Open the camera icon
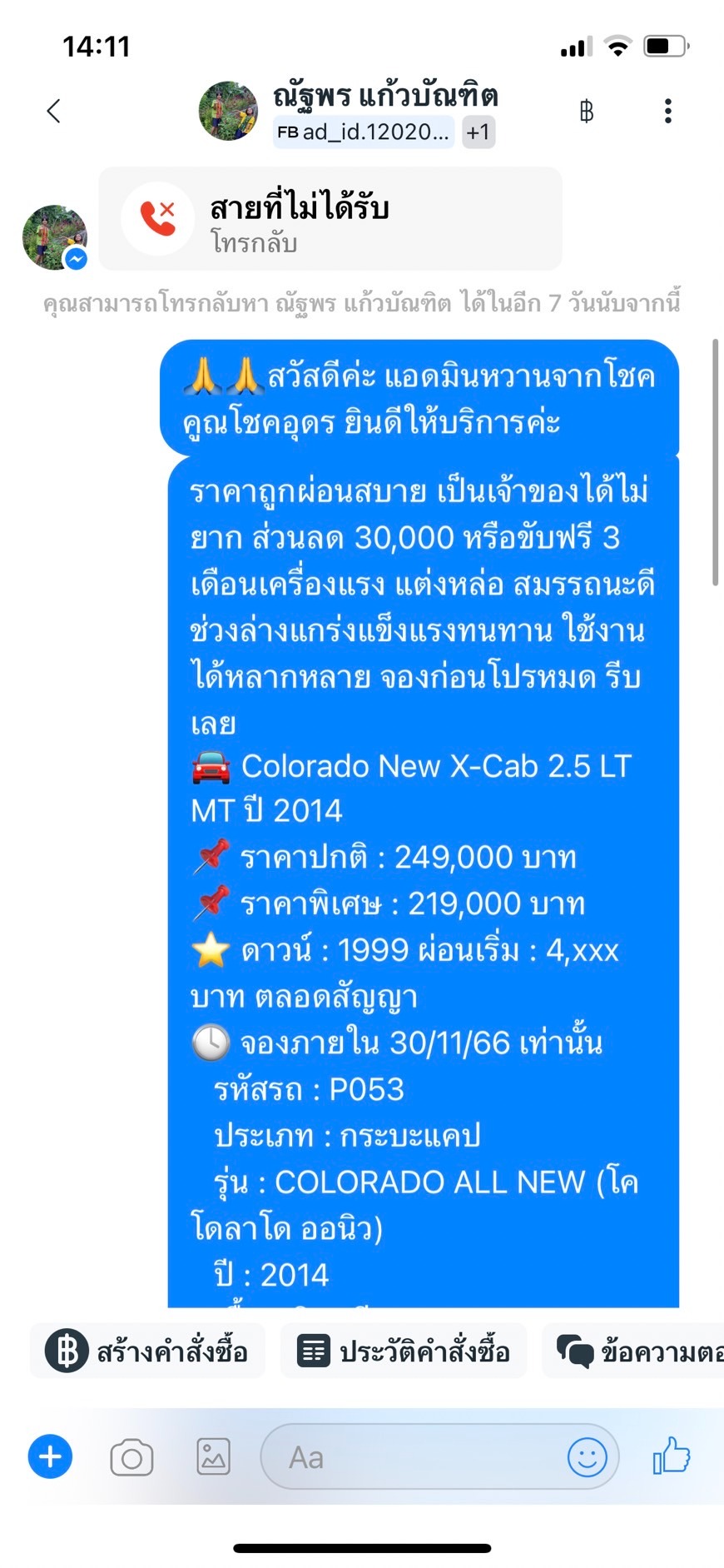Screen dimensions: 724x1568 tap(131, 1457)
